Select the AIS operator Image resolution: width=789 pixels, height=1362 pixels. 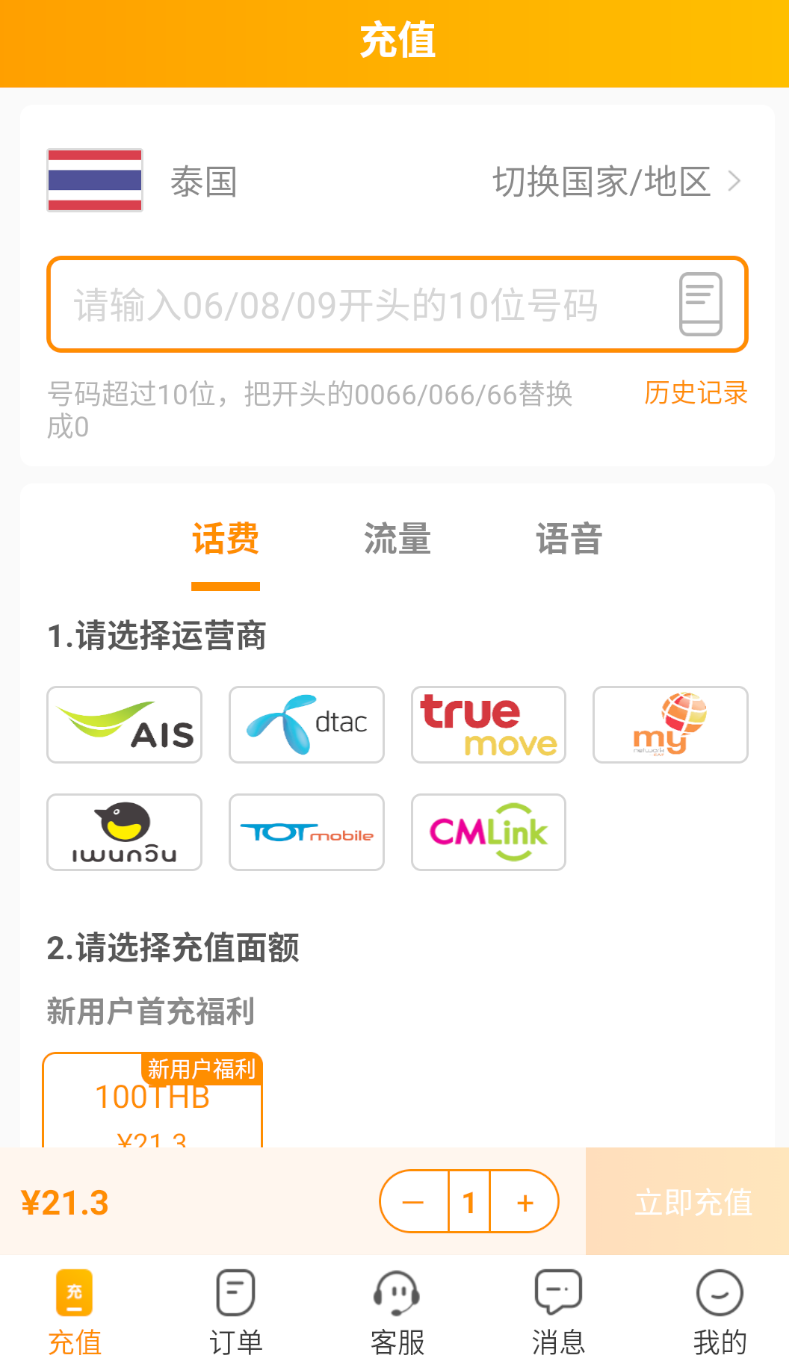tap(123, 724)
